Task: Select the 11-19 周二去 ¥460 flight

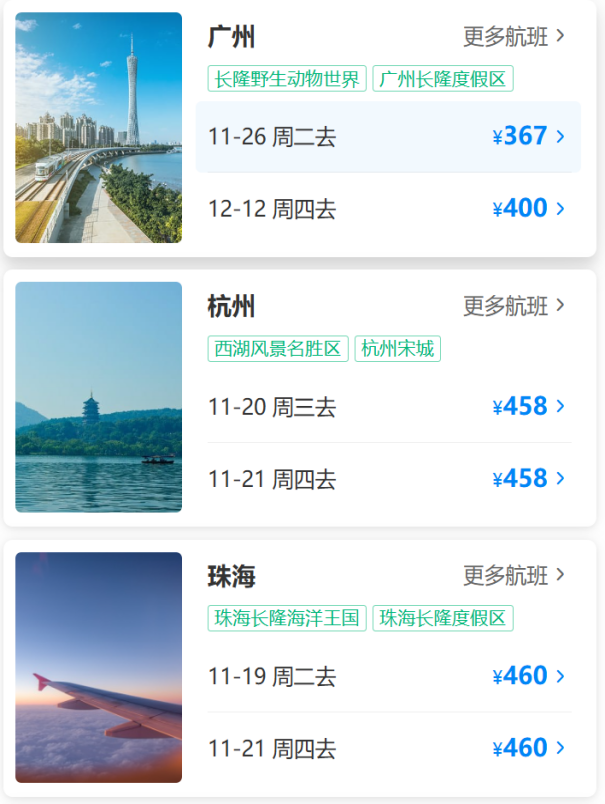Action: pyautogui.click(x=388, y=677)
